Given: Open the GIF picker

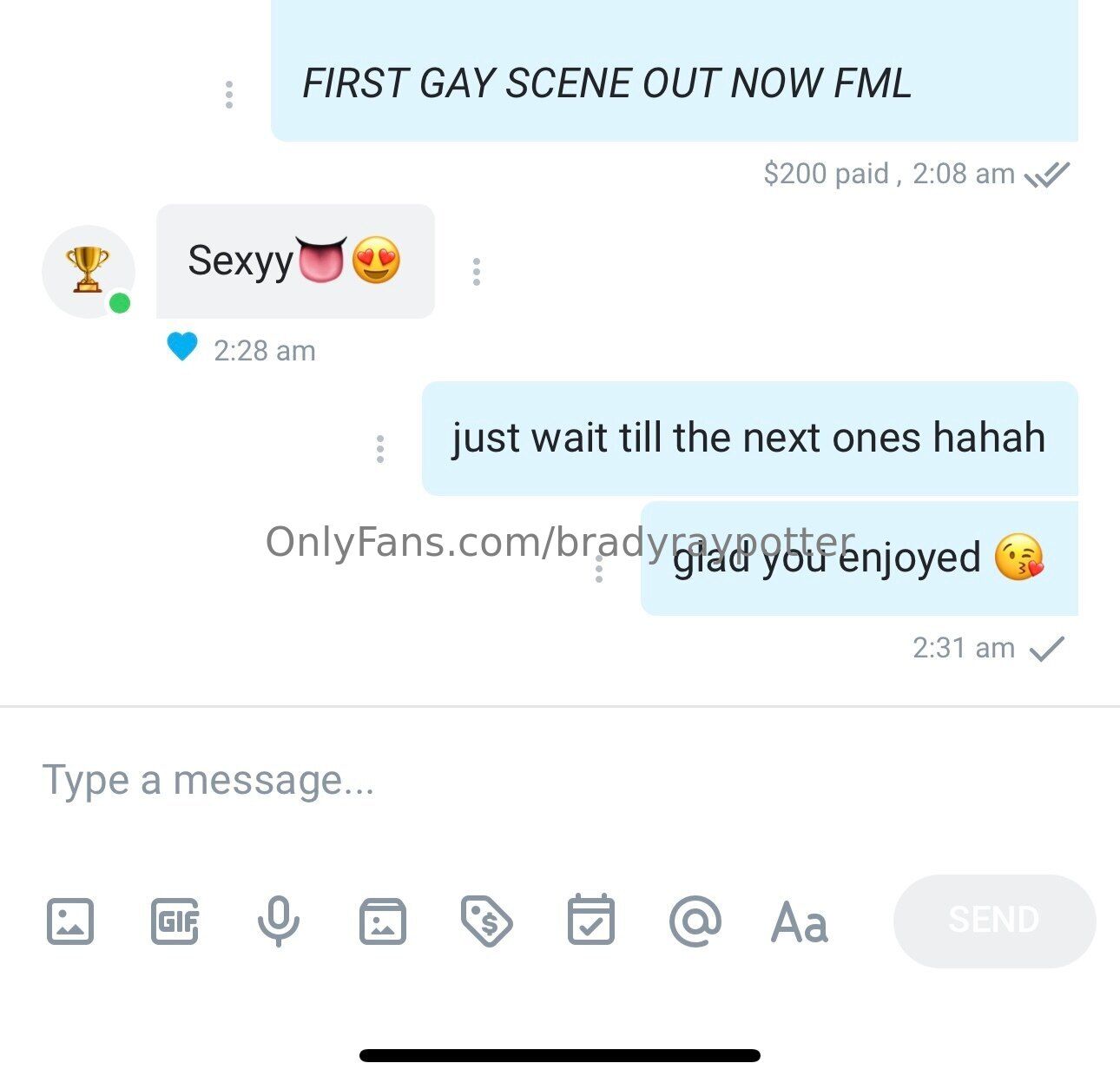Looking at the screenshot, I should coord(175,921).
